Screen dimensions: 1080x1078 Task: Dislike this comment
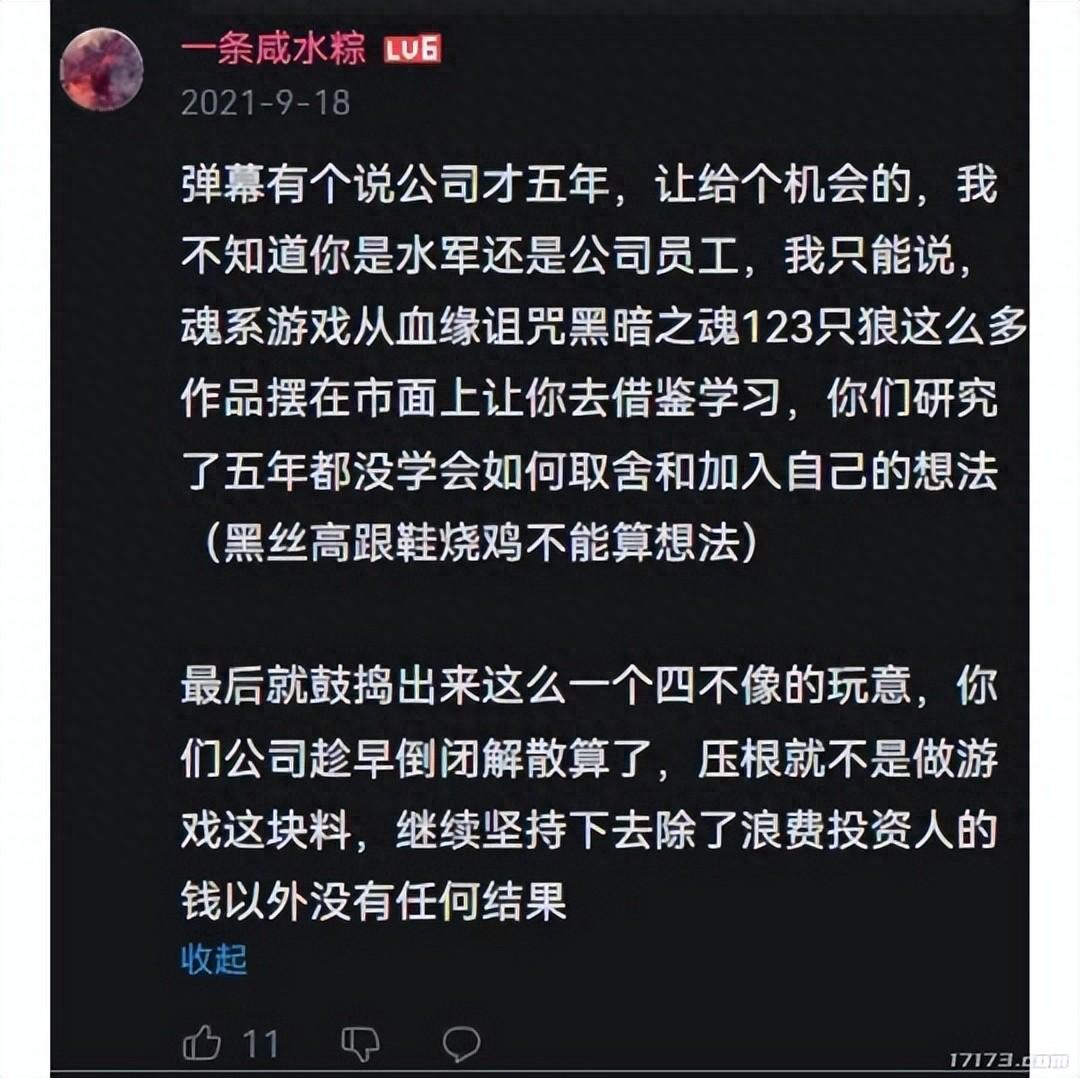point(360,1043)
